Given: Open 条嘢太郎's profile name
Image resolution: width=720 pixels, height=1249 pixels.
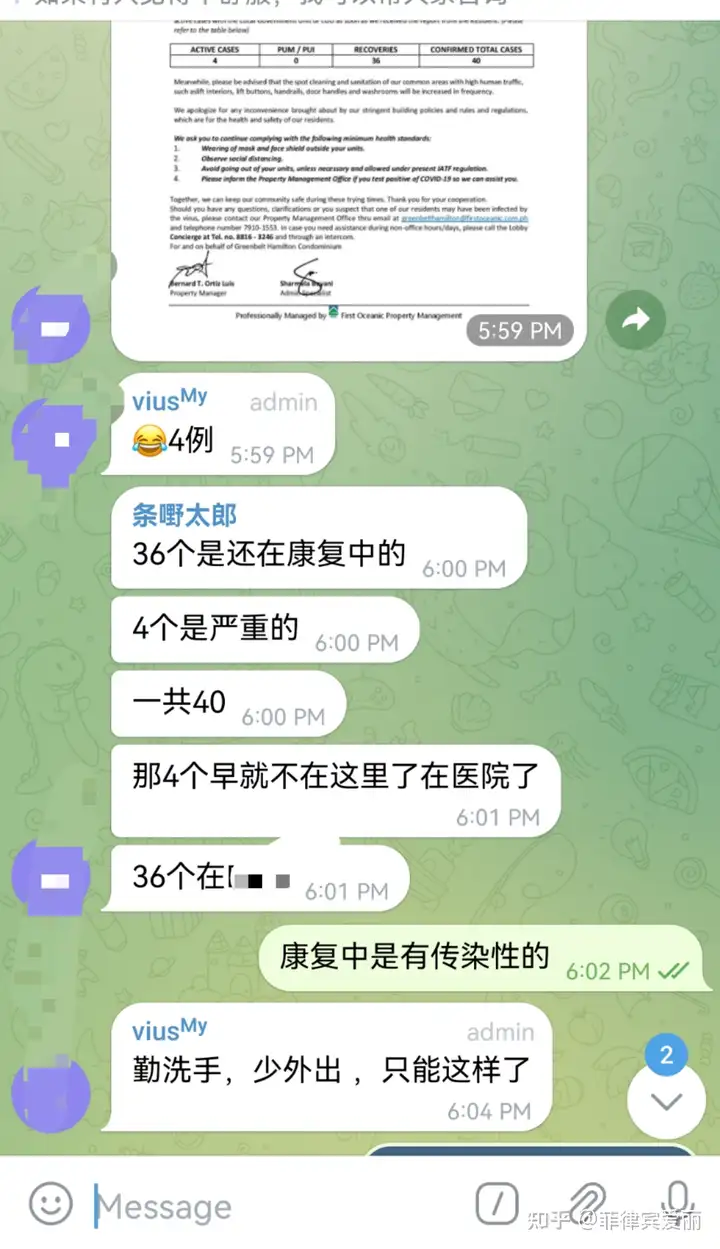Looking at the screenshot, I should [x=185, y=515].
